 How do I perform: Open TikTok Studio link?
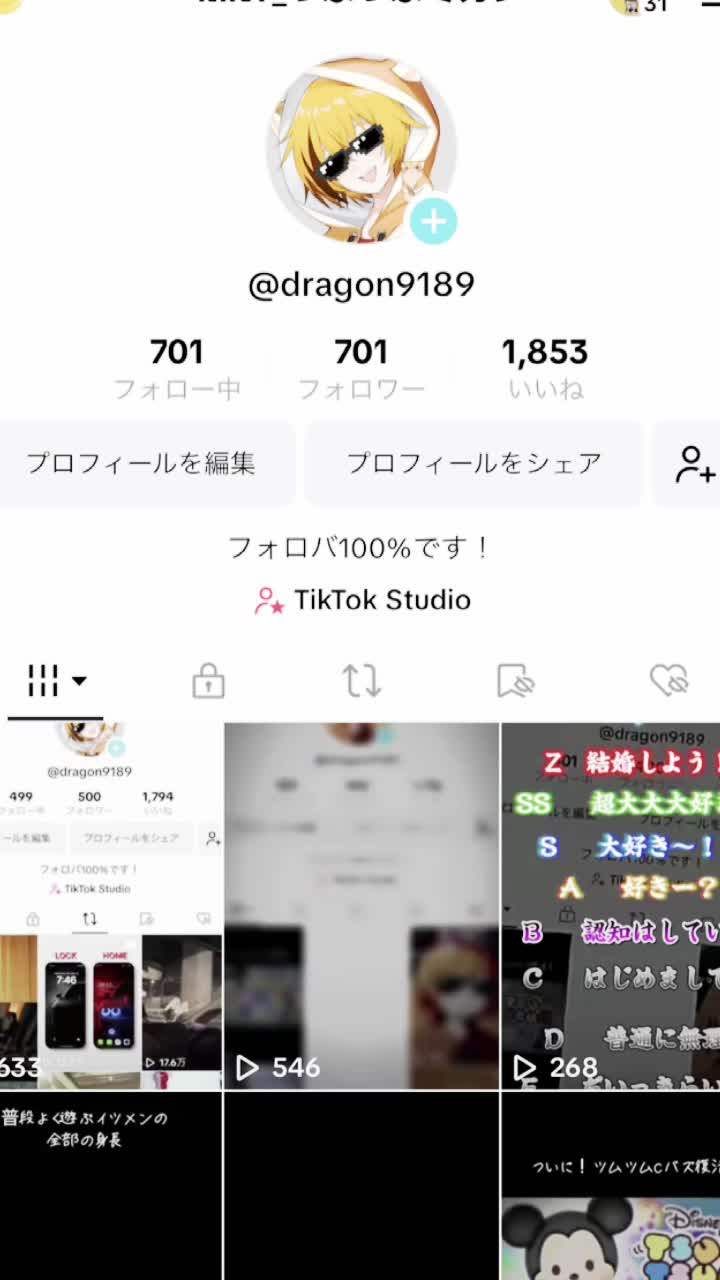(362, 600)
